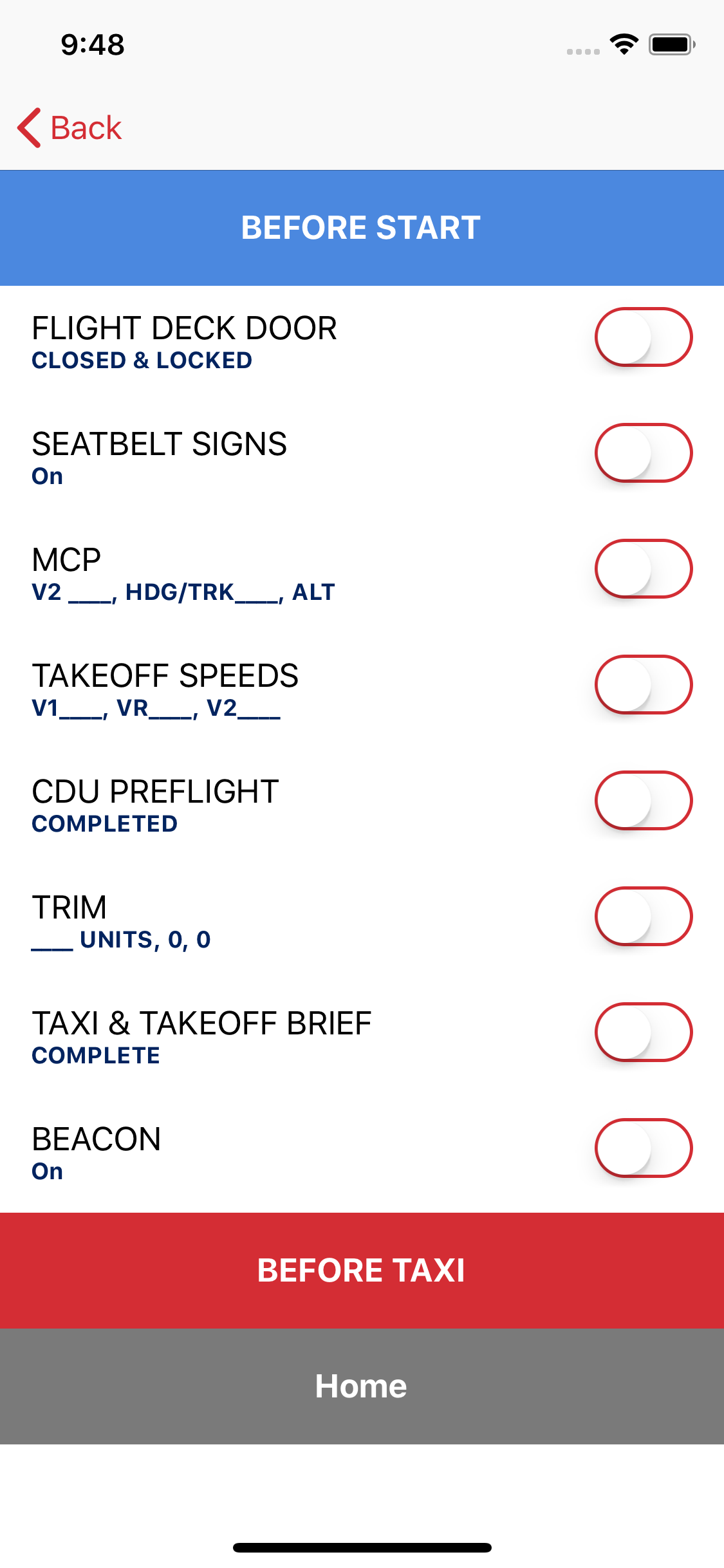The width and height of the screenshot is (724, 1568).
Task: Enable the Seatbelt Signs switch
Action: pos(643,453)
